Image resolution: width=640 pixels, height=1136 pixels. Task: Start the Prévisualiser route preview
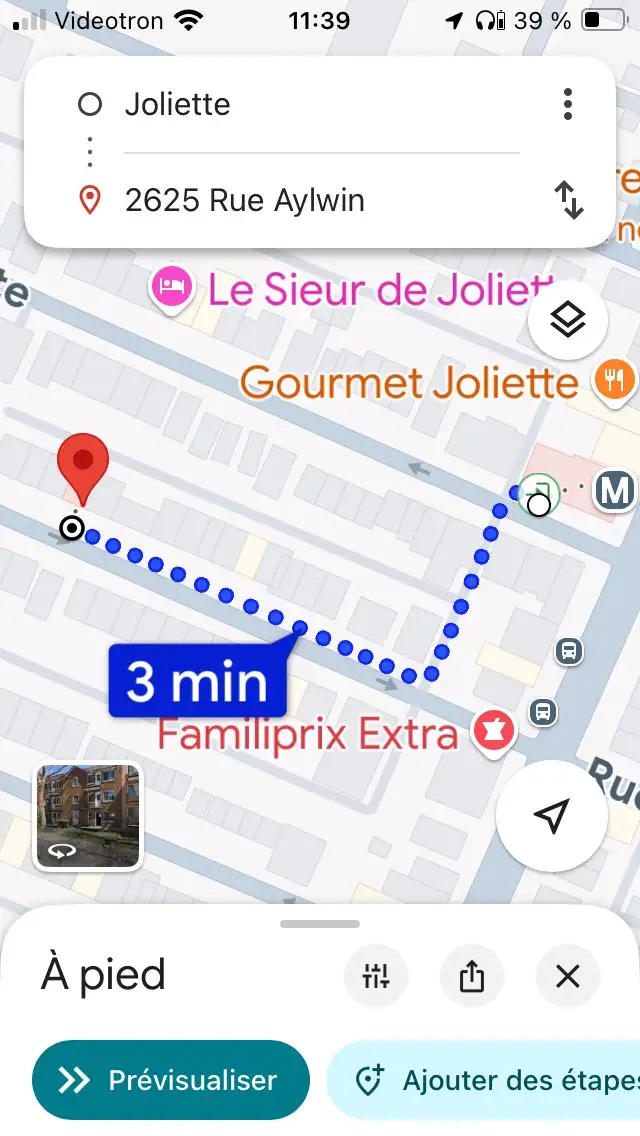coord(171,1080)
